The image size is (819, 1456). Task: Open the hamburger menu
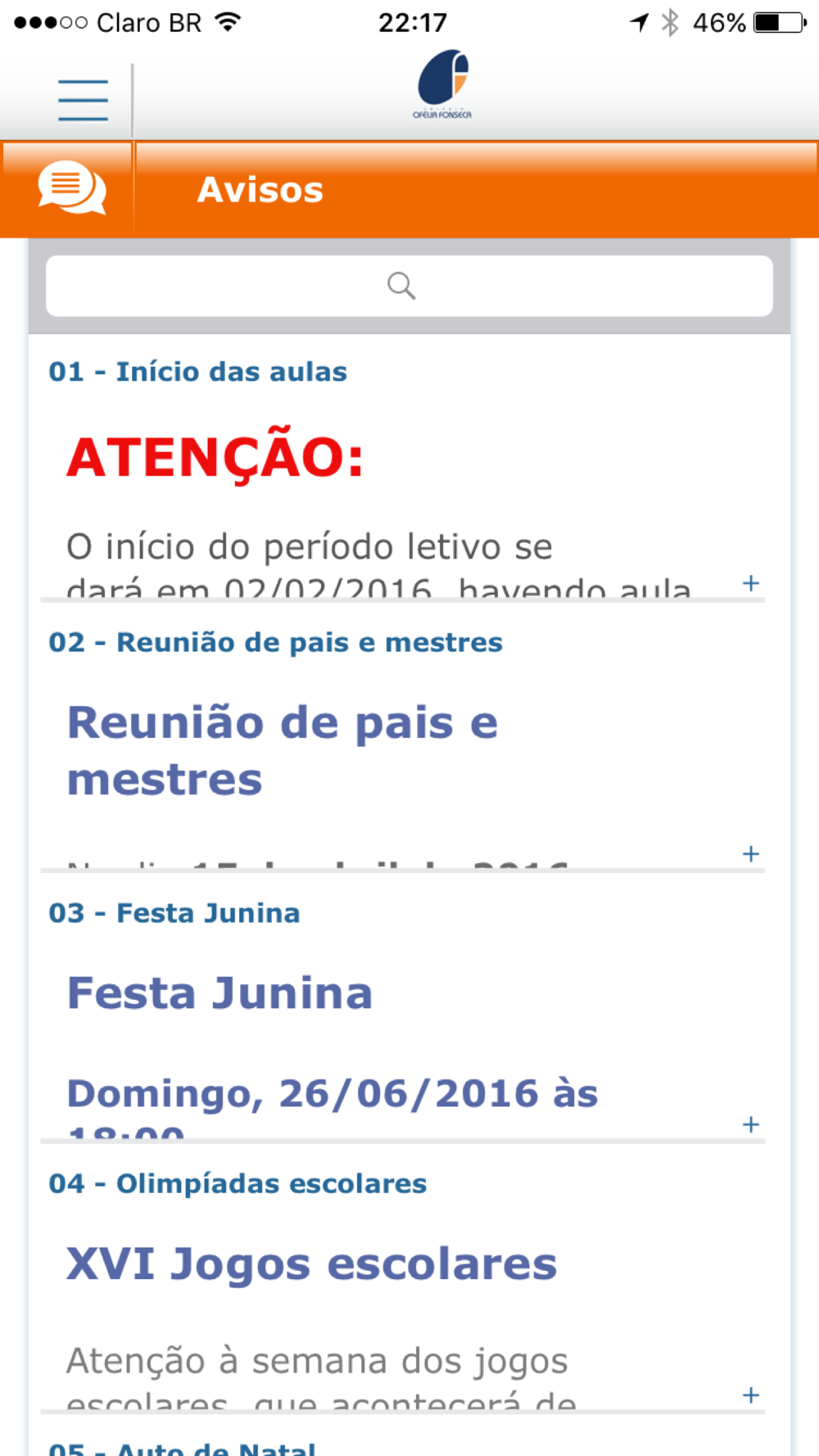(83, 101)
